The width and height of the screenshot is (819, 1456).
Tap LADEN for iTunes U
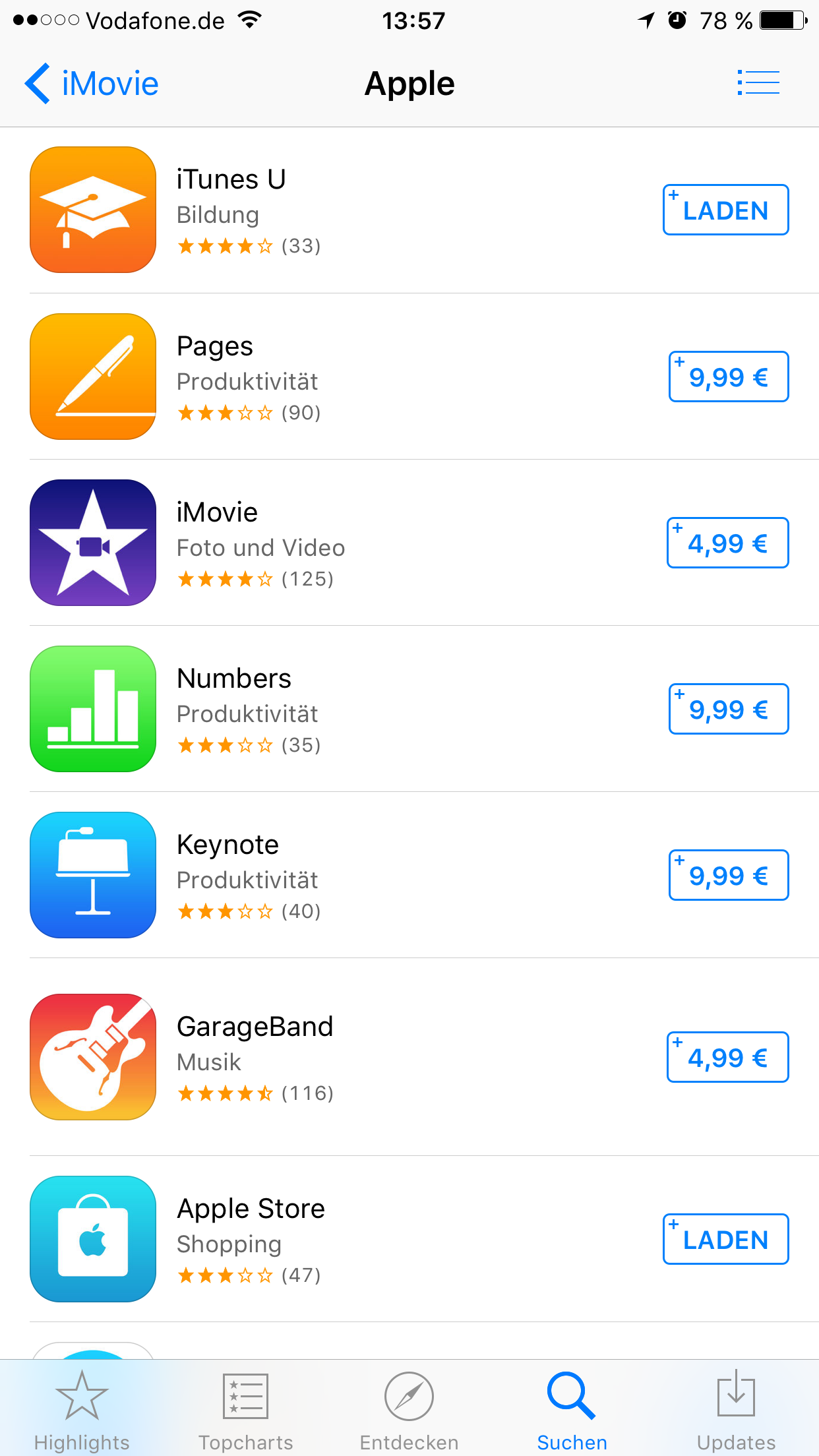[725, 210]
